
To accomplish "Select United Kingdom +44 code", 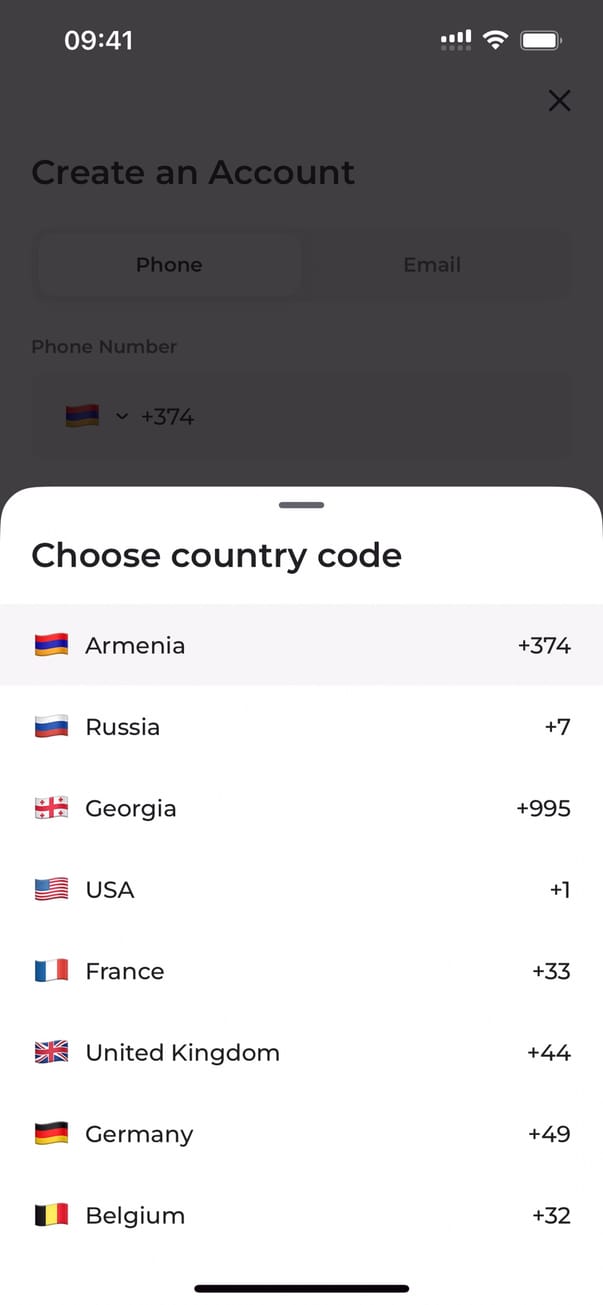I will click(x=301, y=1052).
